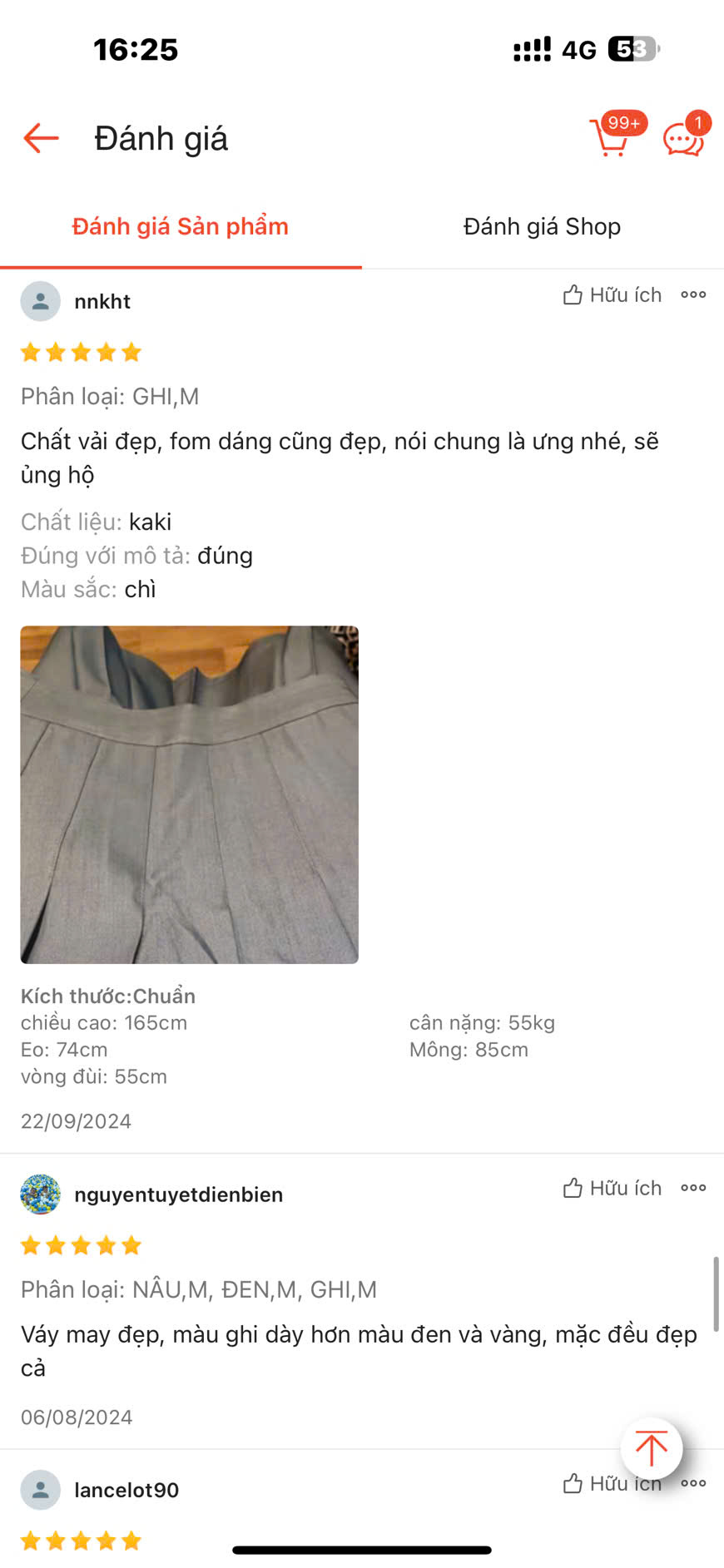
Task: Jump back to top of reviews
Action: (652, 1448)
